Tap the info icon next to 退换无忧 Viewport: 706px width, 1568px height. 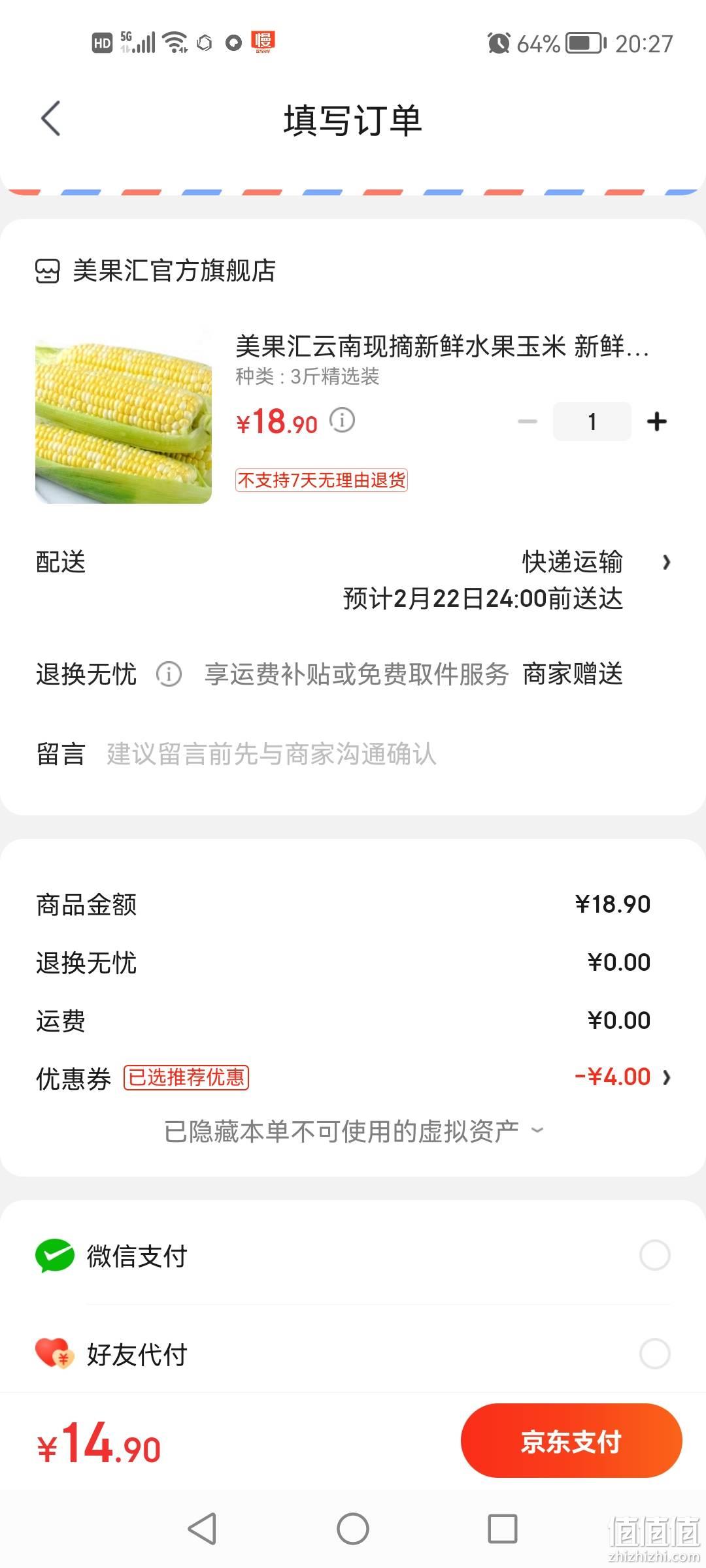pyautogui.click(x=169, y=674)
